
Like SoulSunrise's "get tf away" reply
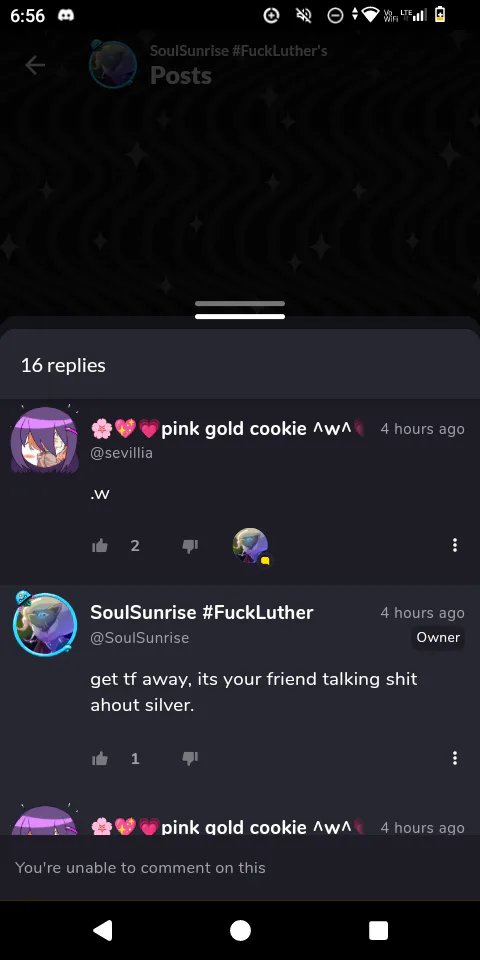point(100,759)
